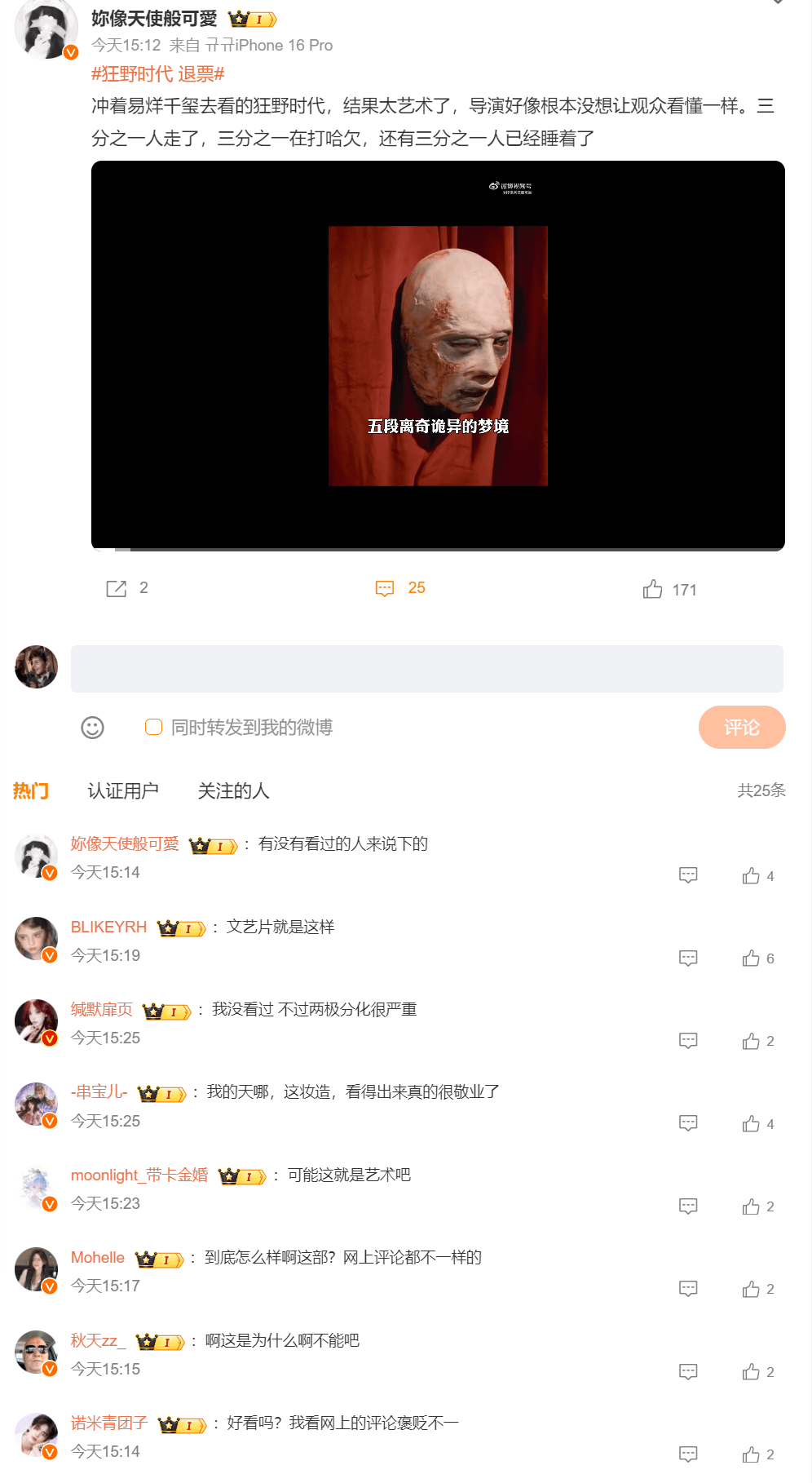Play the video in the post
Image resolution: width=812 pixels, height=1483 pixels.
tap(438, 356)
